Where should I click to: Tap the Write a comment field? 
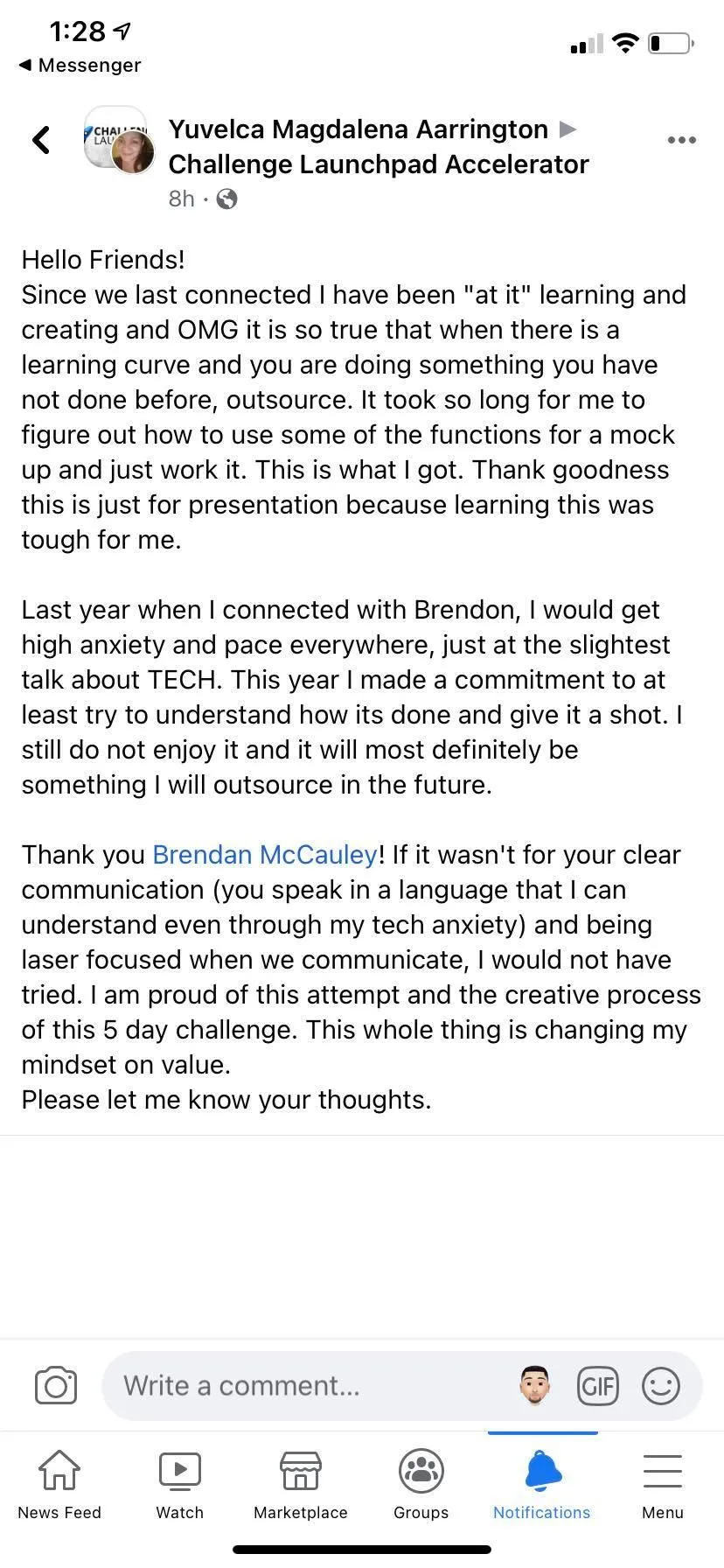coord(315,1386)
